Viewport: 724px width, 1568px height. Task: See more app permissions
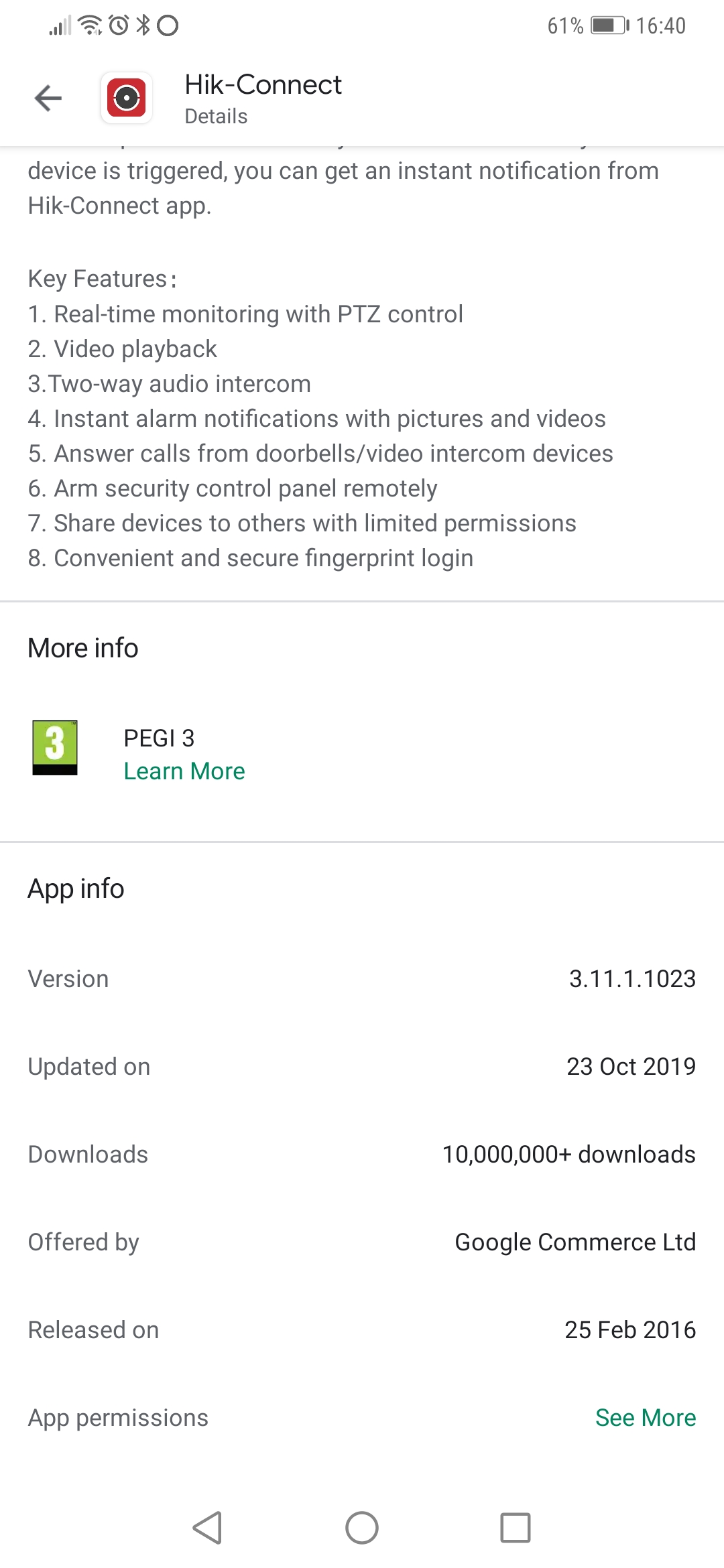645,1417
